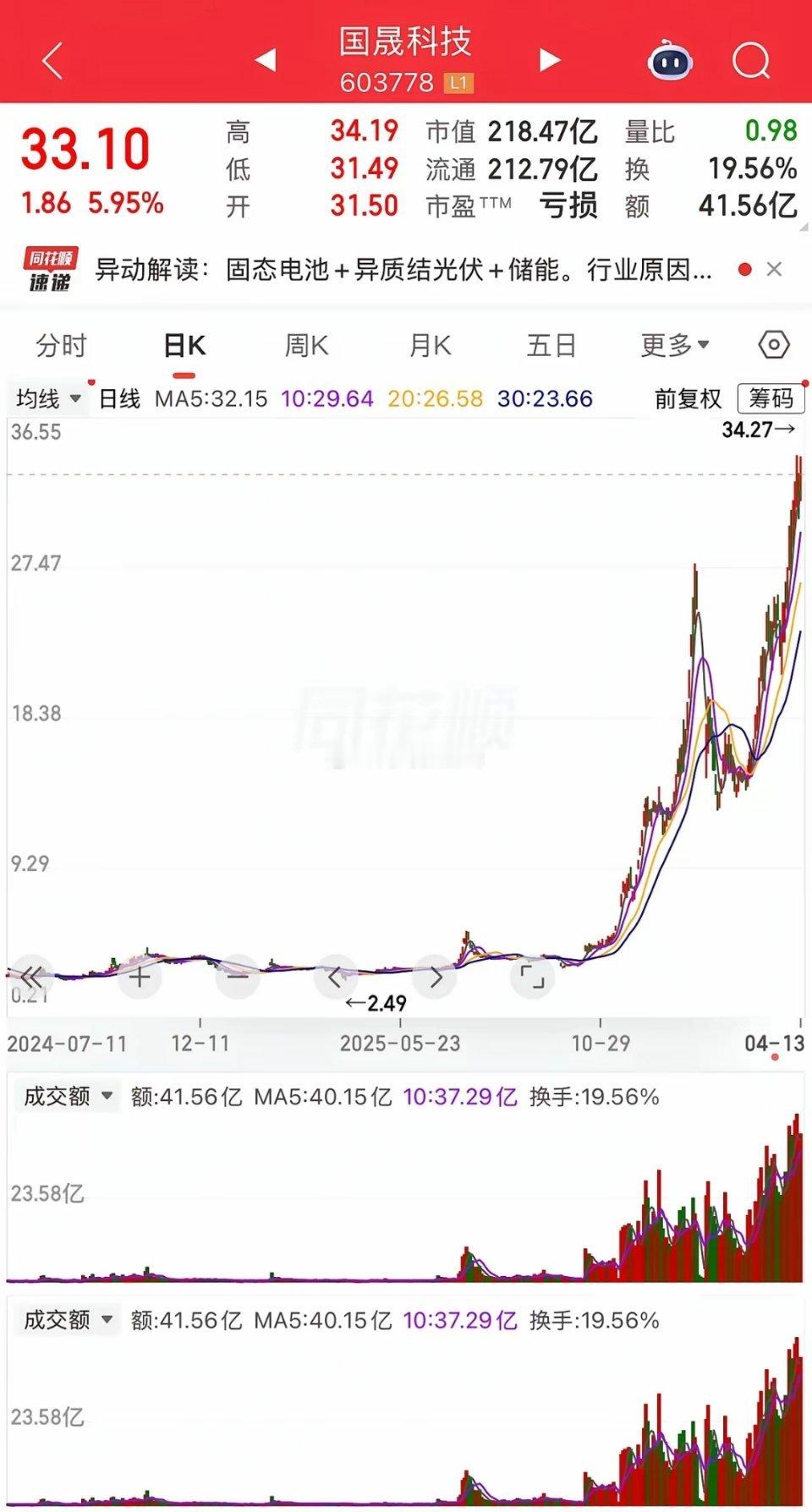Go back with the top-left arrow
Viewport: 812px width, 1512px height.
click(x=51, y=59)
